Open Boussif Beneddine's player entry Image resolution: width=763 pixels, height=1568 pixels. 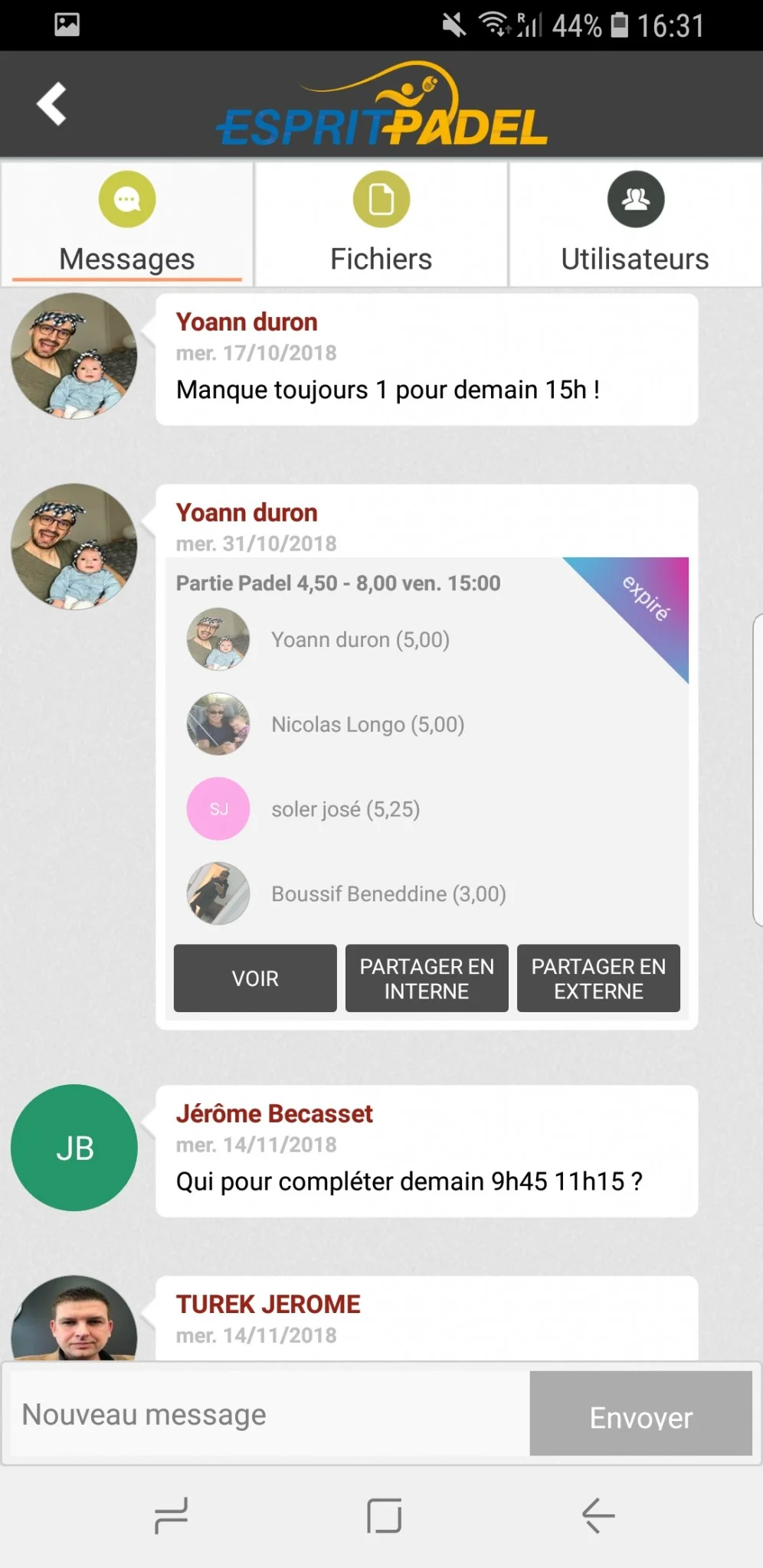click(388, 893)
